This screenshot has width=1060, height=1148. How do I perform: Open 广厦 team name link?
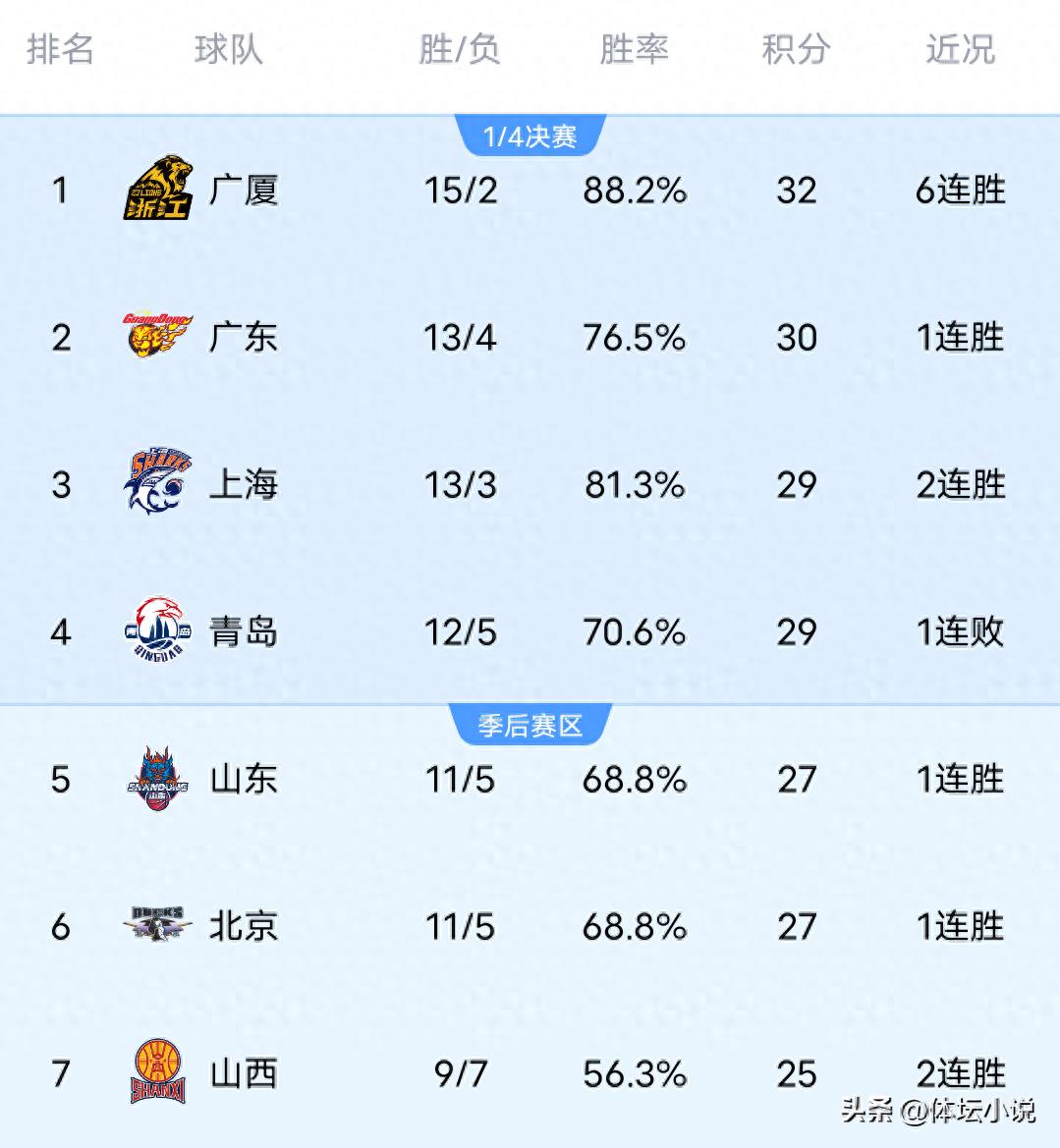[x=244, y=190]
